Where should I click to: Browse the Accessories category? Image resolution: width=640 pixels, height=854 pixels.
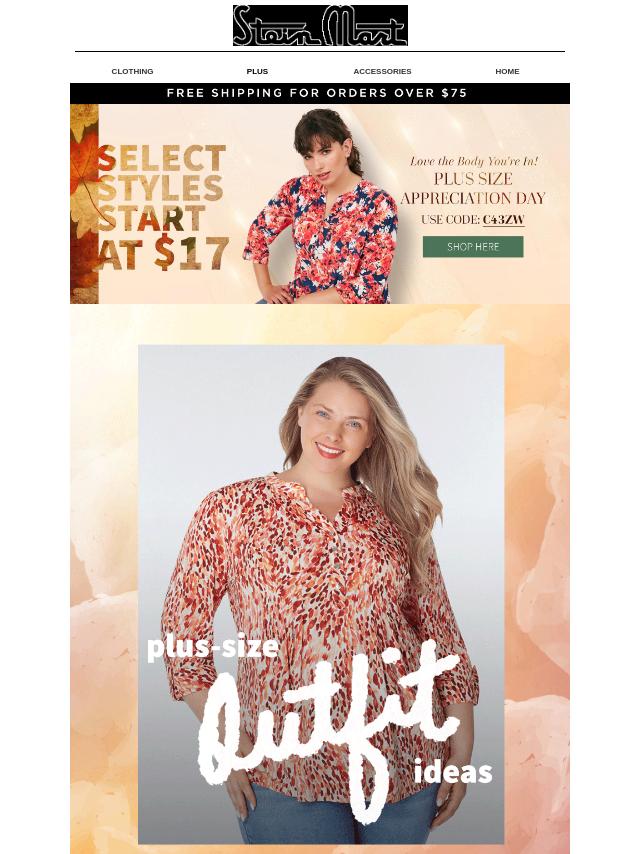(382, 71)
